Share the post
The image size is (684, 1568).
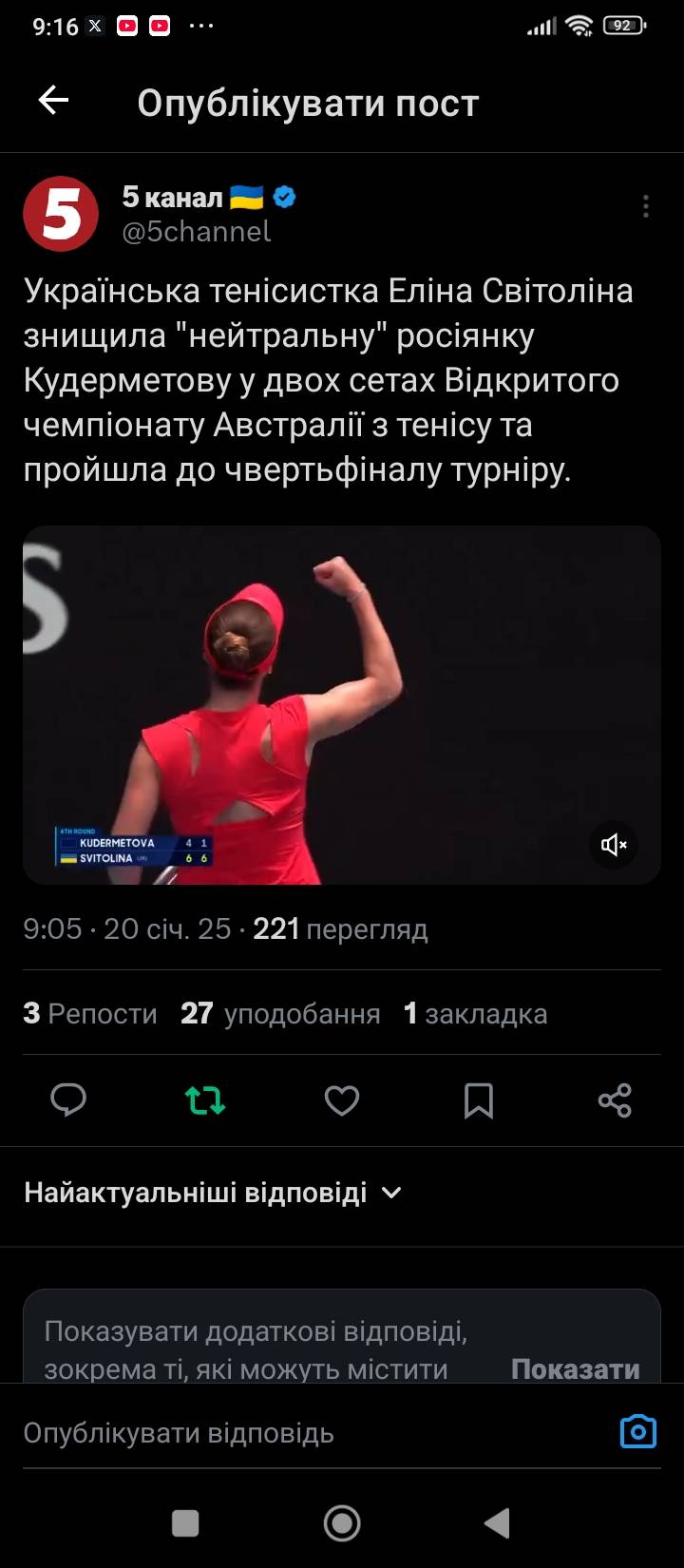coord(615,1100)
